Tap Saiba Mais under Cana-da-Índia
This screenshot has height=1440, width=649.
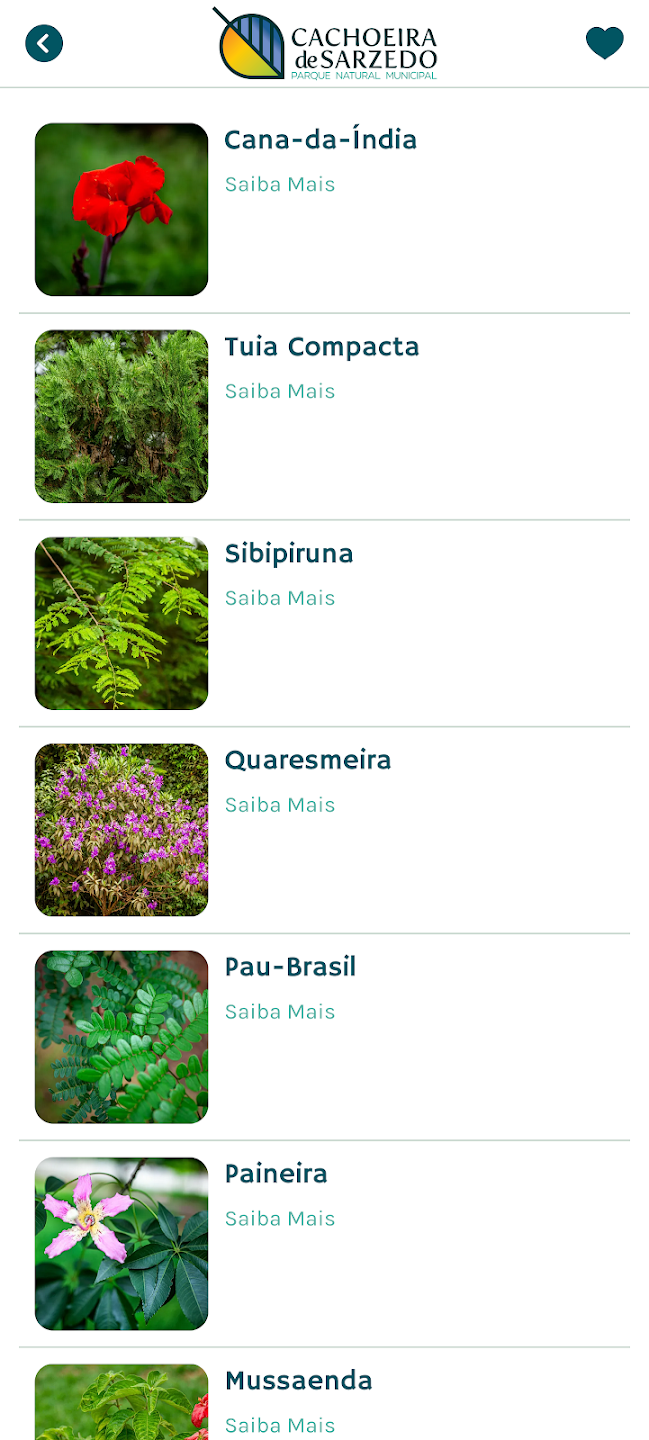pos(280,184)
